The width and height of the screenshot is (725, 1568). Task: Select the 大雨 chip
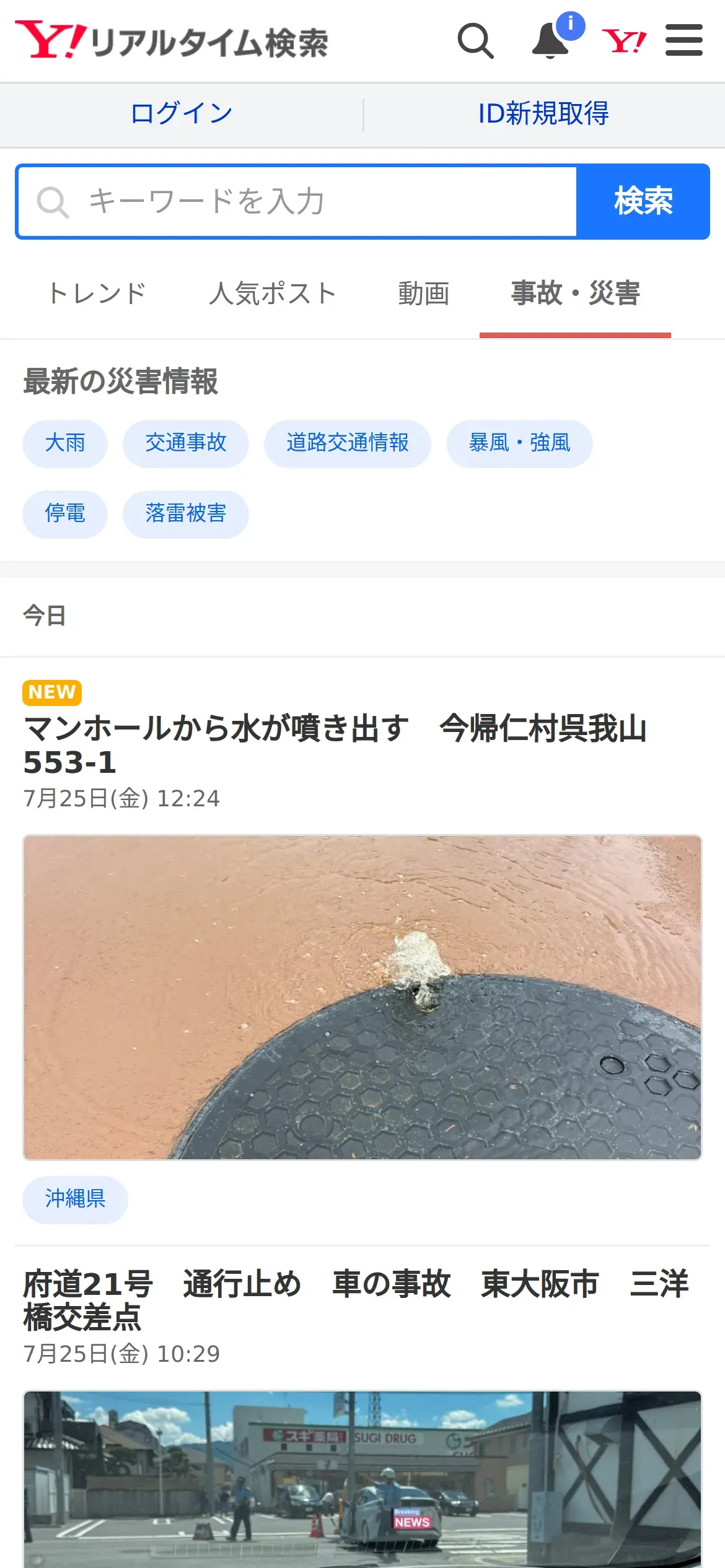coord(65,443)
